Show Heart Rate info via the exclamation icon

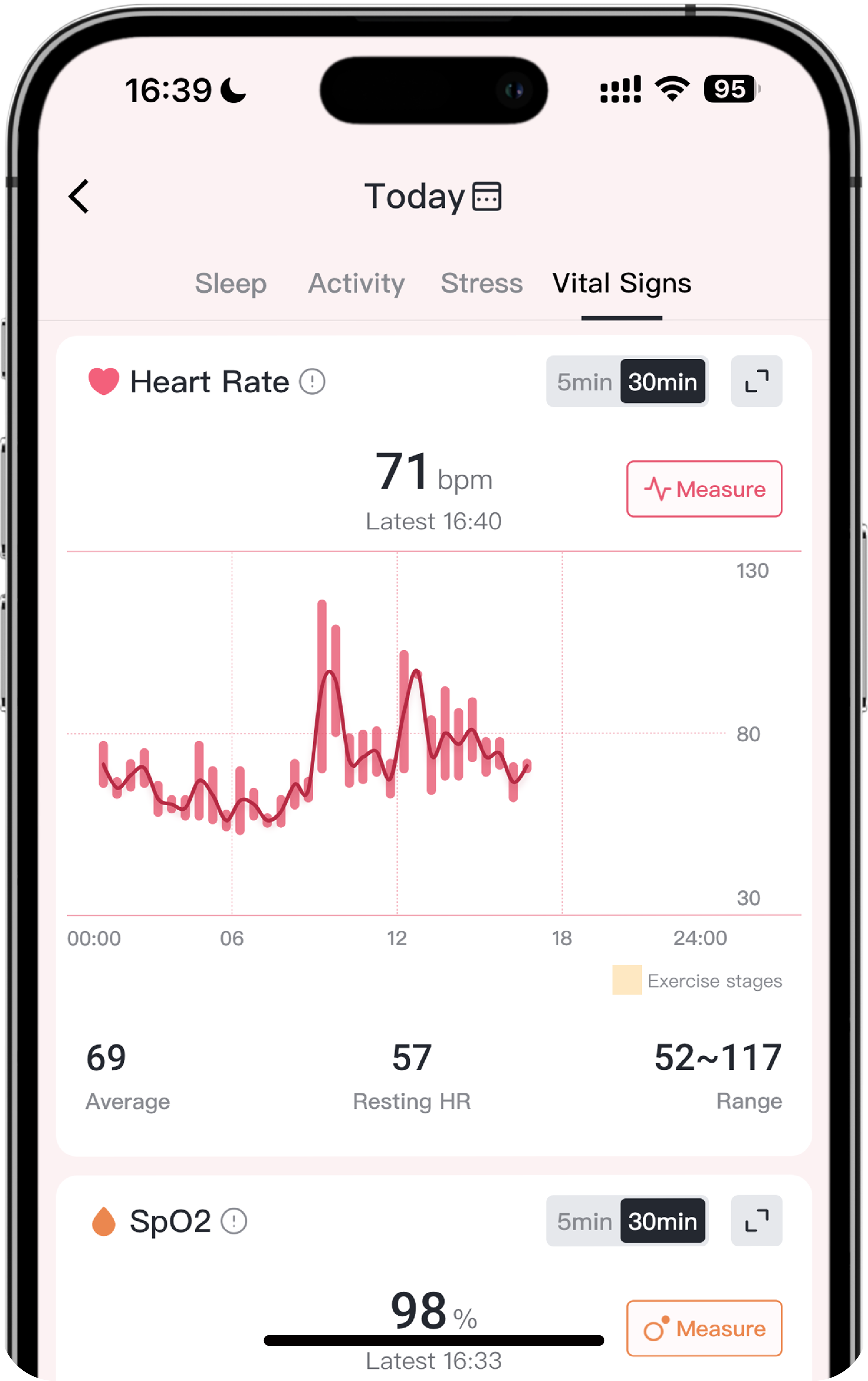312,382
